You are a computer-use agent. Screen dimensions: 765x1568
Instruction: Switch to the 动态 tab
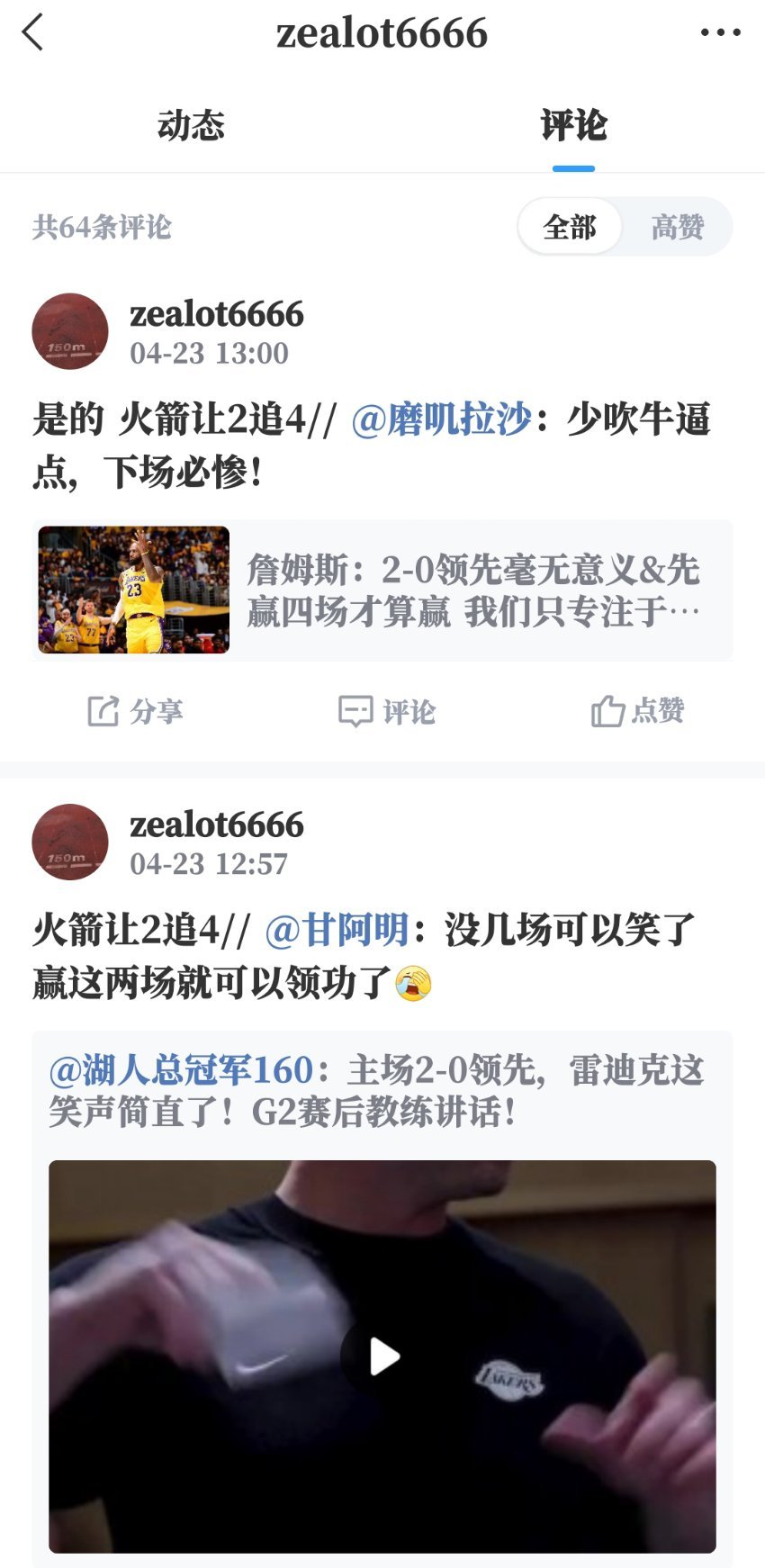pyautogui.click(x=191, y=127)
